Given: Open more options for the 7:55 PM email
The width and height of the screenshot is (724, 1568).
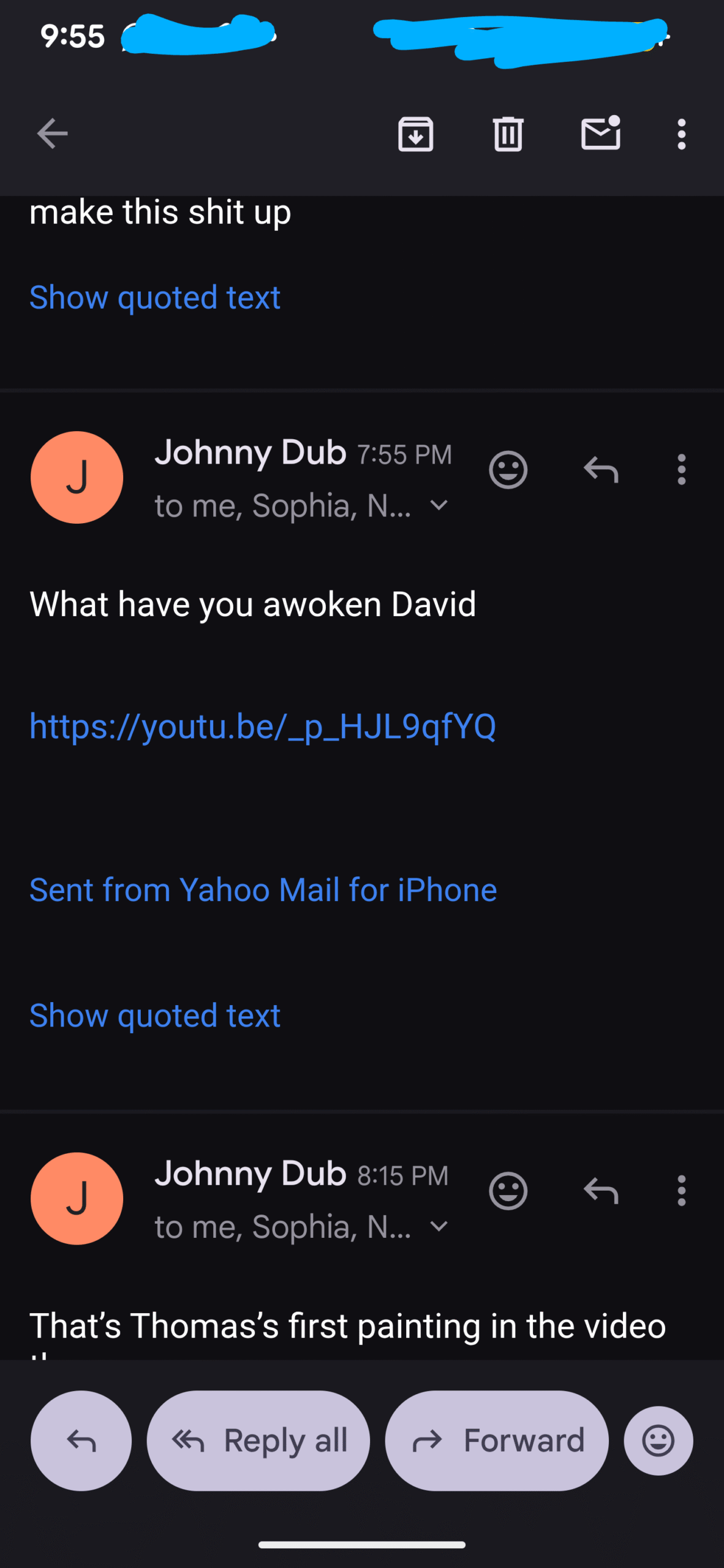Looking at the screenshot, I should (681, 470).
